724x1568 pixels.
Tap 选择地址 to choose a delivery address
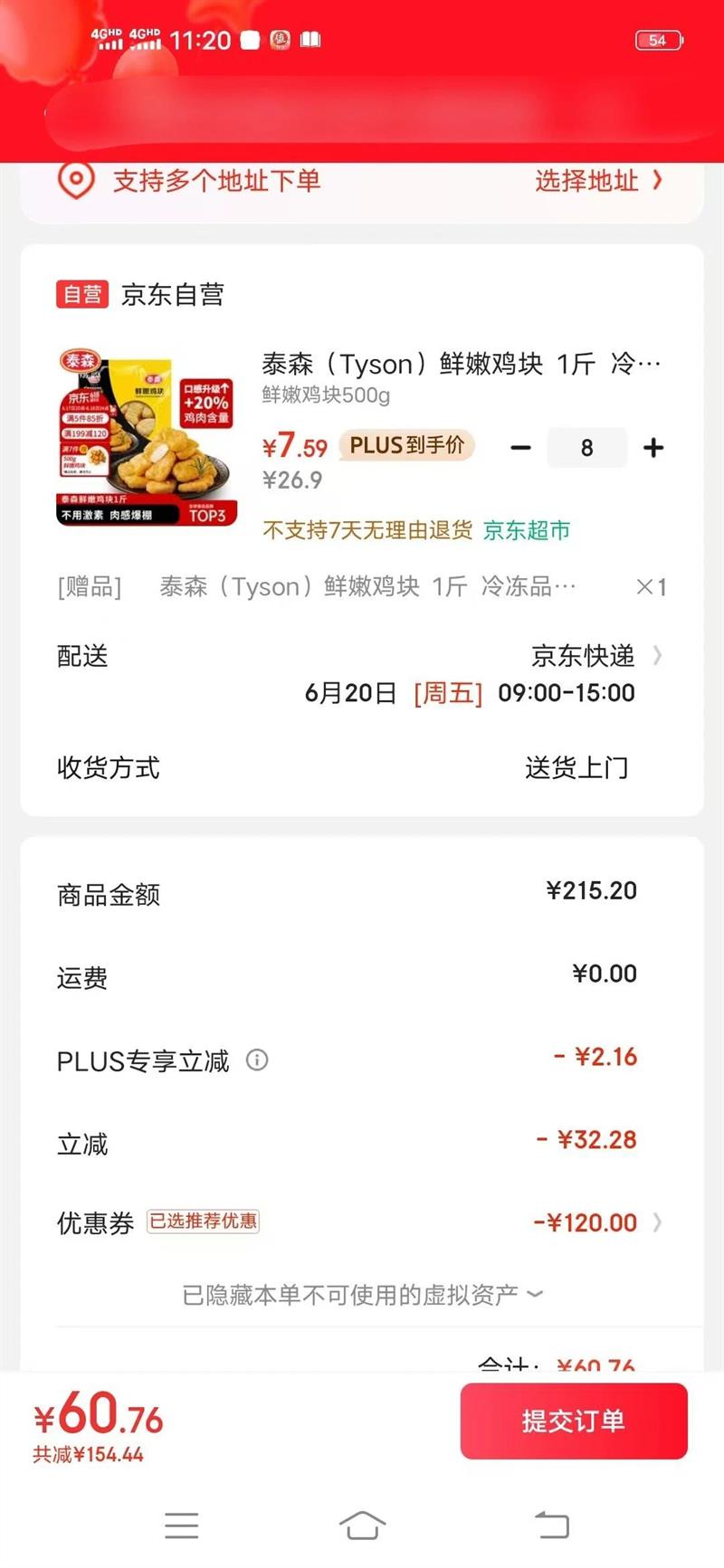pos(597,181)
